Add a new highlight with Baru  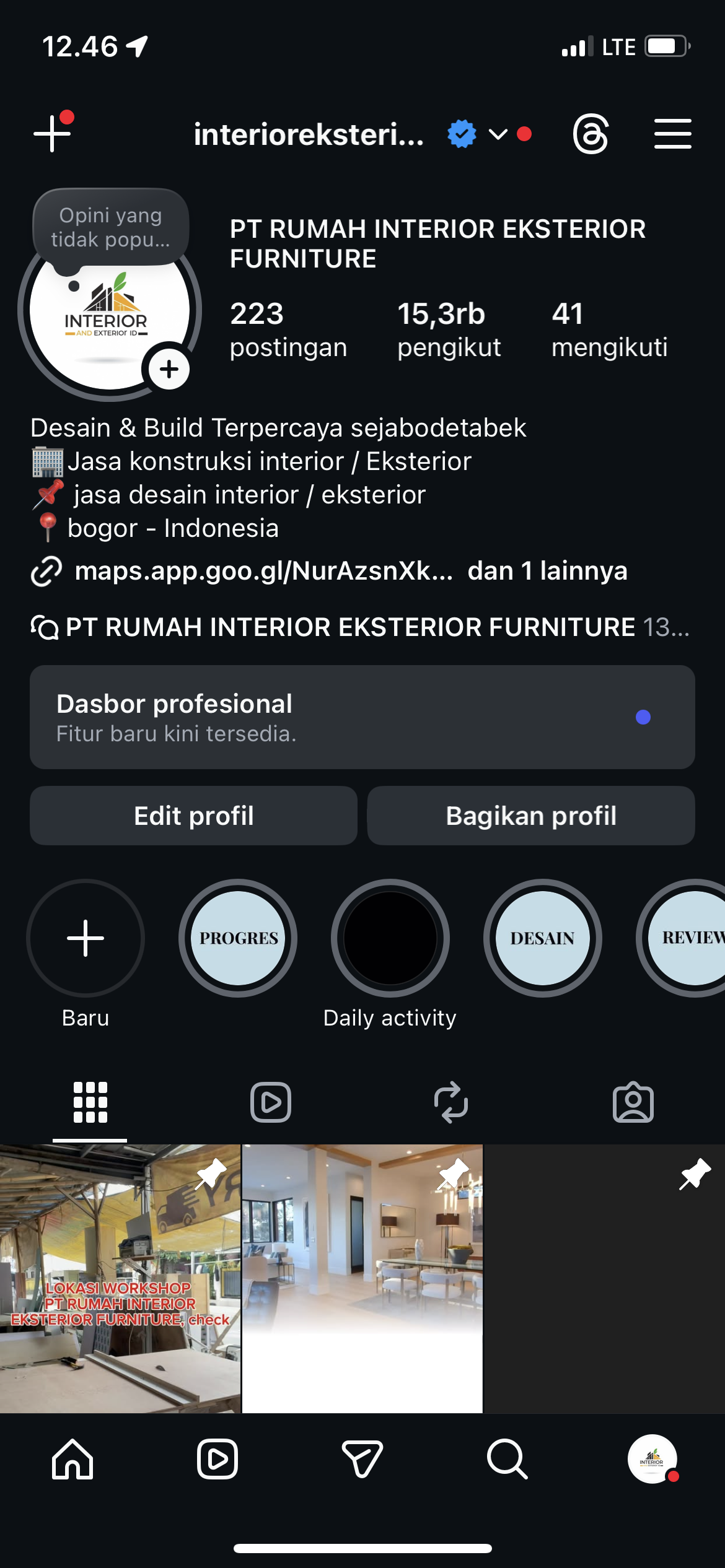pyautogui.click(x=86, y=938)
